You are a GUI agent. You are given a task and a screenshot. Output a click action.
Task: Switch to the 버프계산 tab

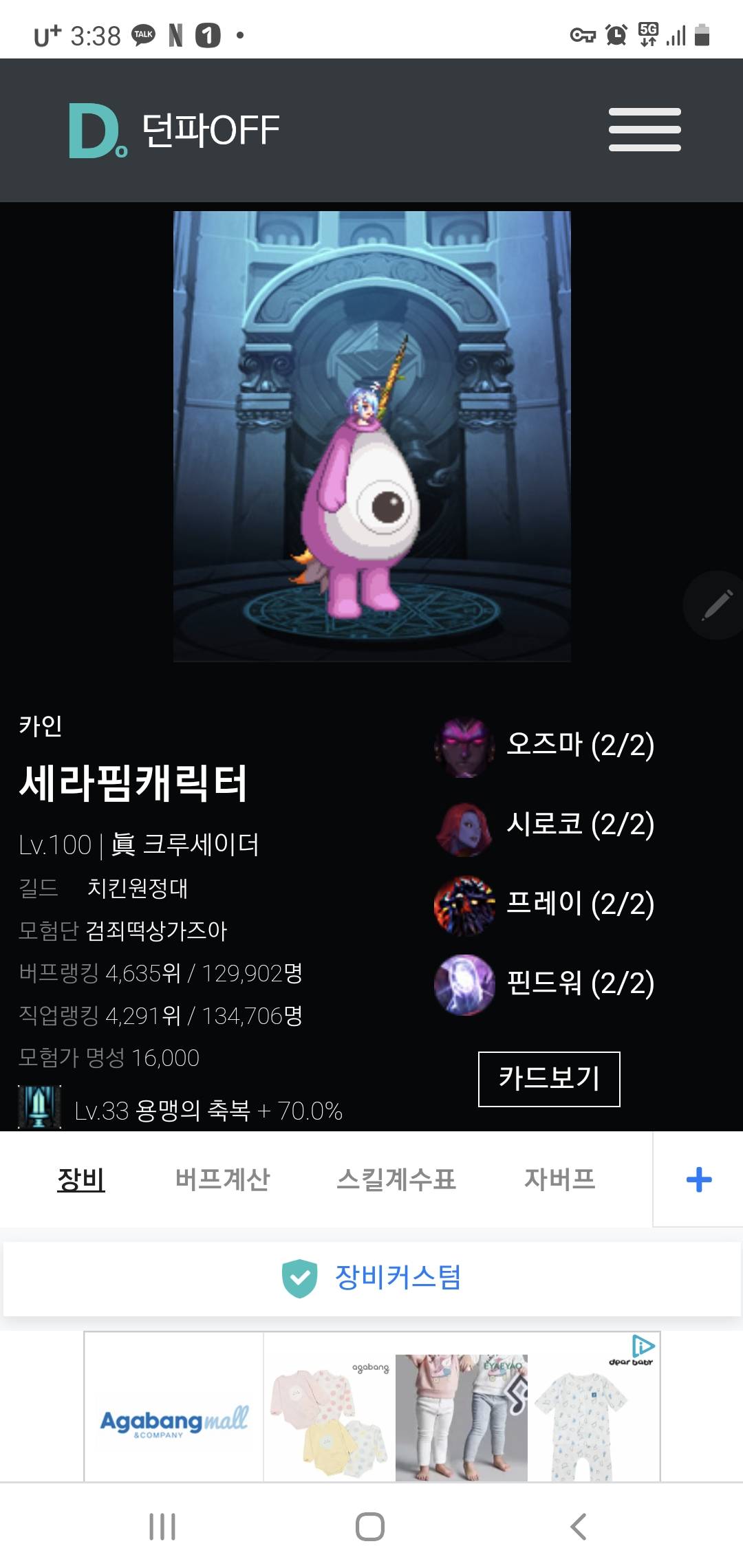[222, 1179]
